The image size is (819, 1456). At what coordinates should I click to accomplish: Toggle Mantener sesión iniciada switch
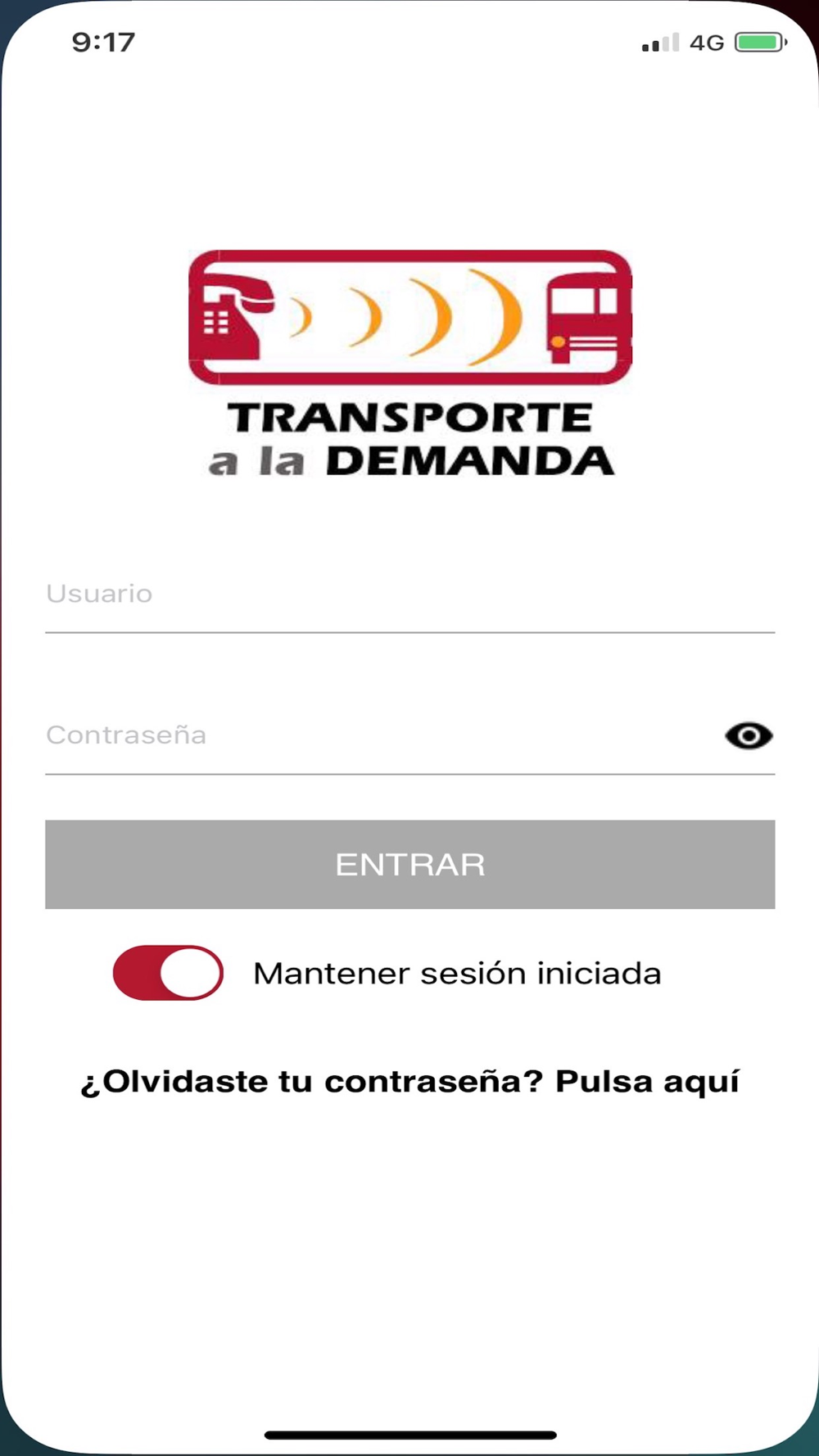pos(168,973)
